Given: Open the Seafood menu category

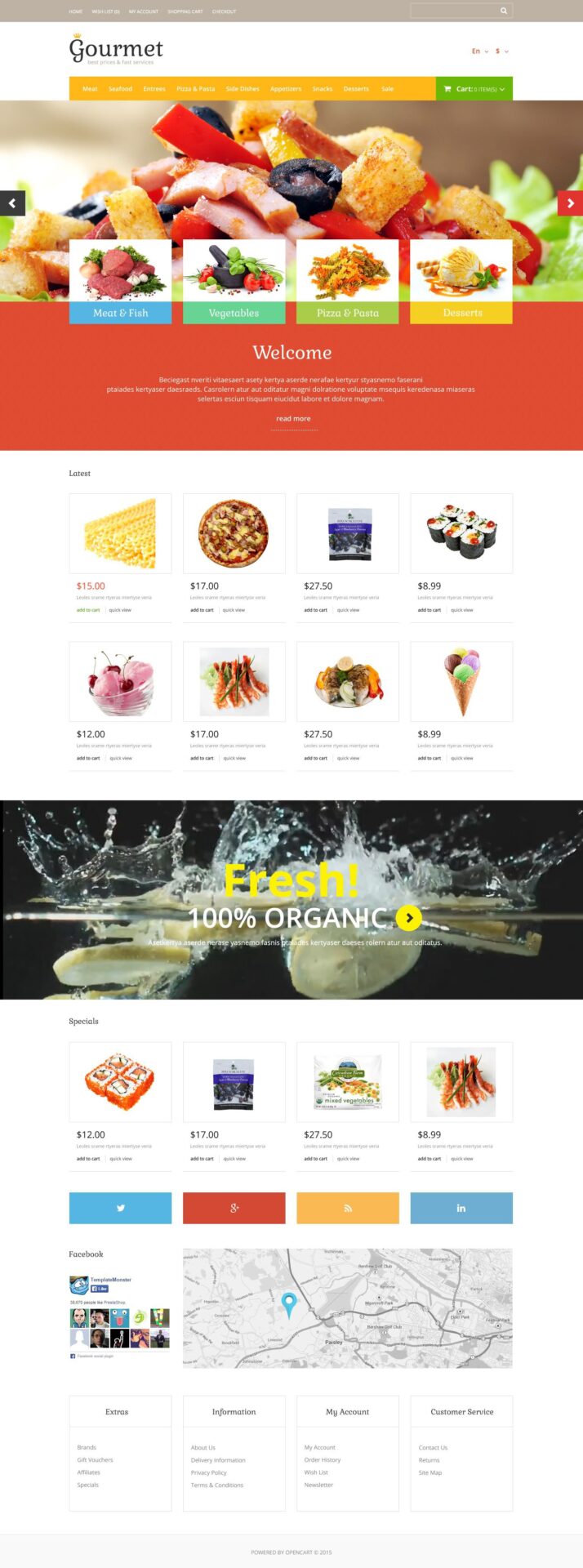Looking at the screenshot, I should (x=120, y=89).
